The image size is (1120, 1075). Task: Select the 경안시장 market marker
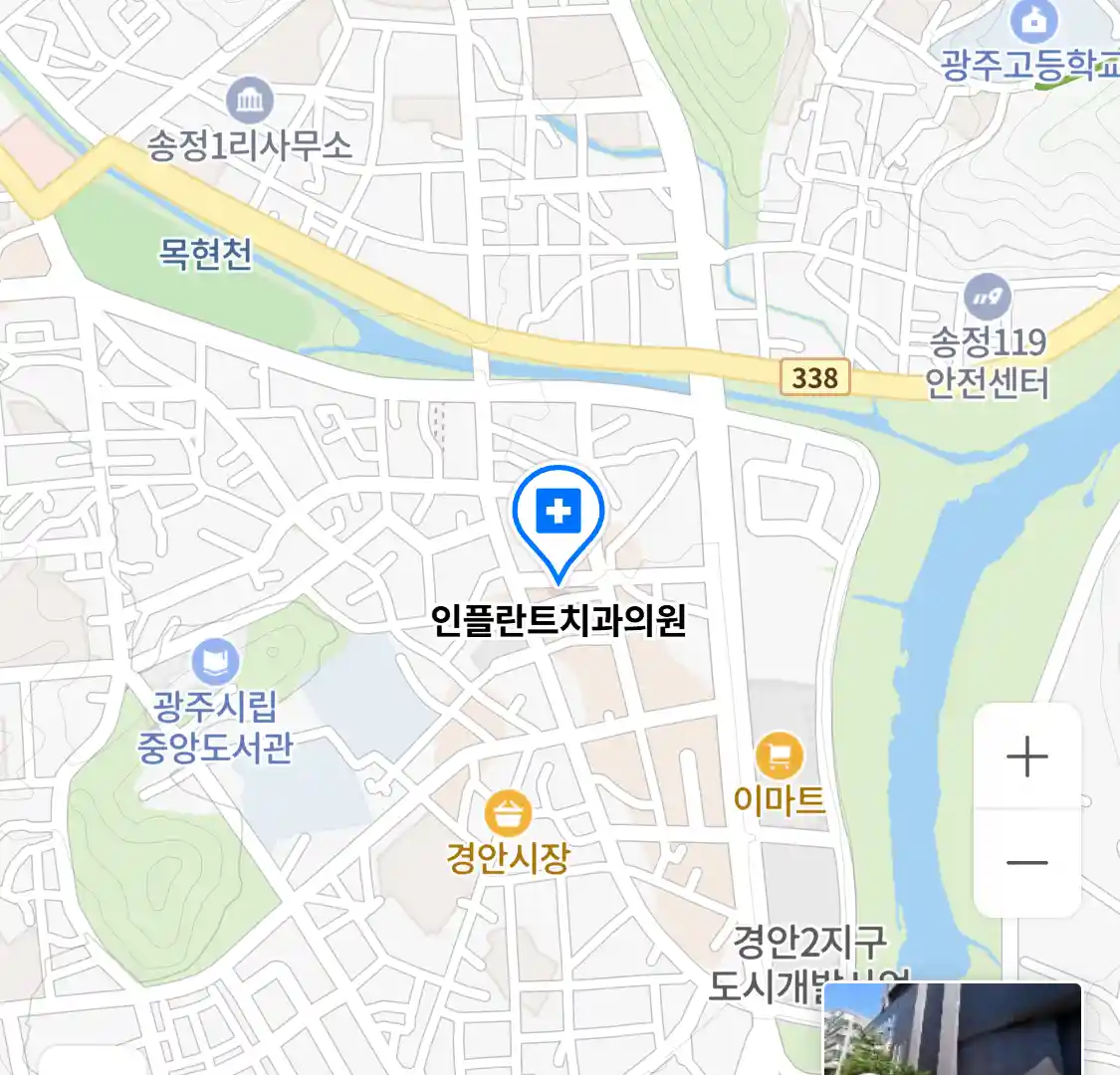[x=508, y=815]
